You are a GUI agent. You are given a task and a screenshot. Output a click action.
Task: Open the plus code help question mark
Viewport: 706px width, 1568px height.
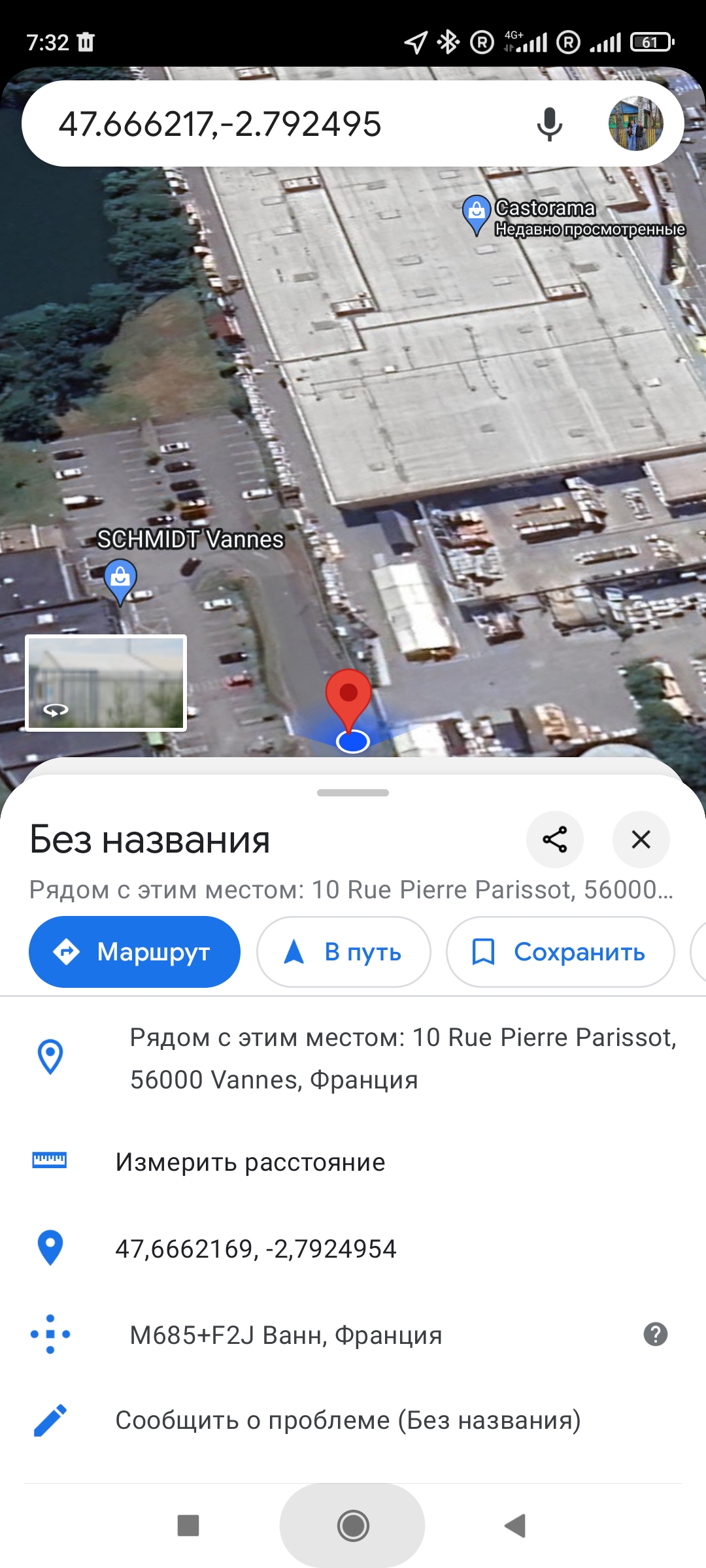pos(655,1334)
